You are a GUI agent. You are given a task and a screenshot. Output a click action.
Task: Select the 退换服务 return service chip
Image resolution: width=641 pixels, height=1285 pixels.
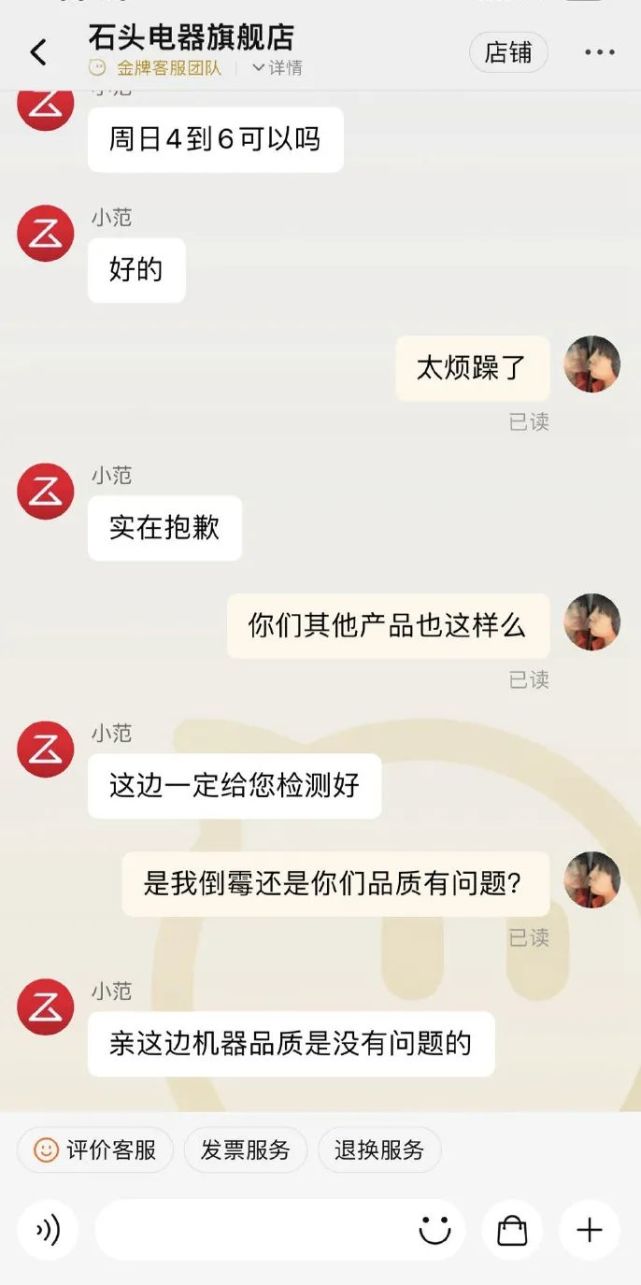coord(379,1150)
